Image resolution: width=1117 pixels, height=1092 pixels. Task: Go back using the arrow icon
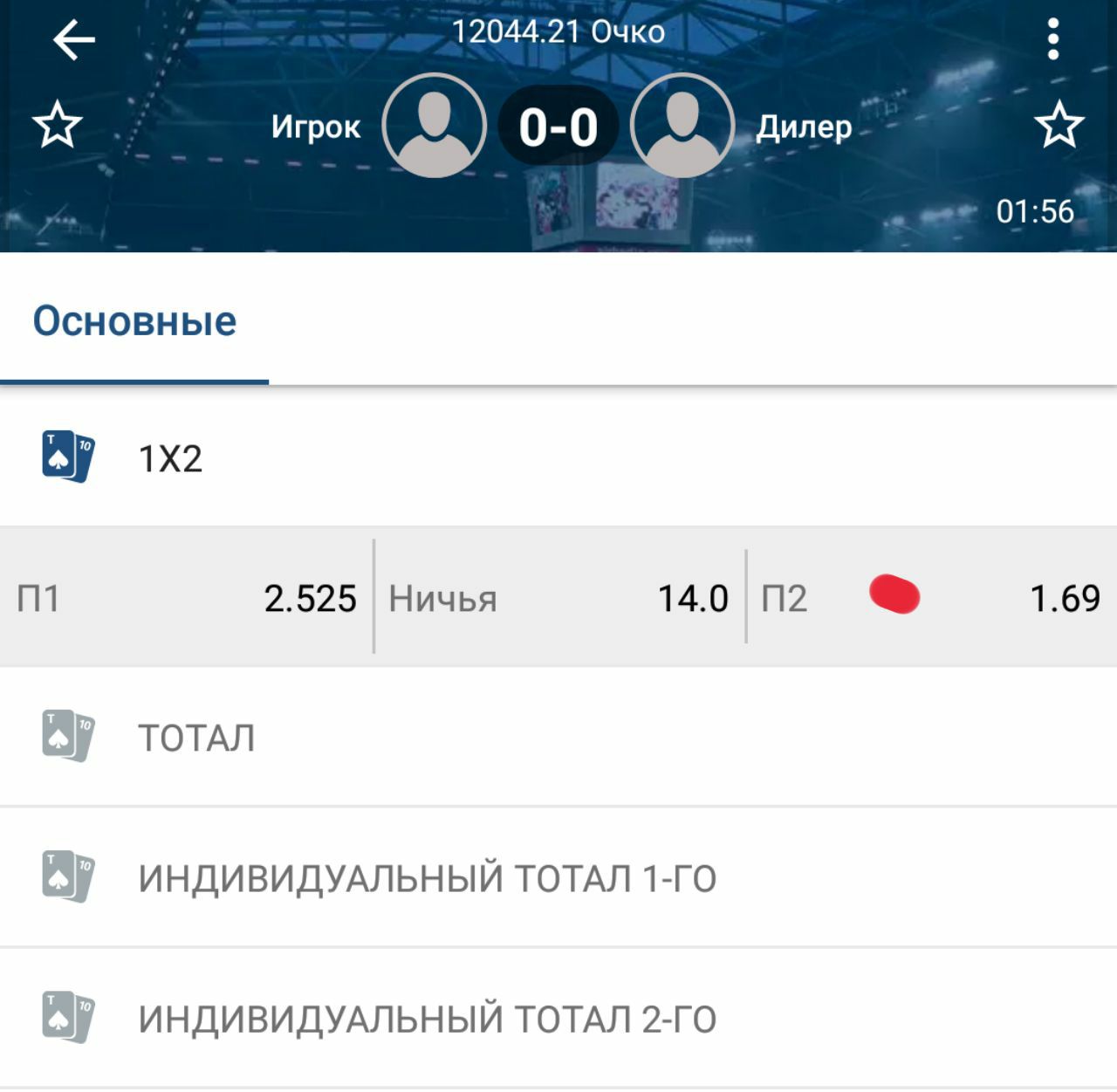(74, 40)
